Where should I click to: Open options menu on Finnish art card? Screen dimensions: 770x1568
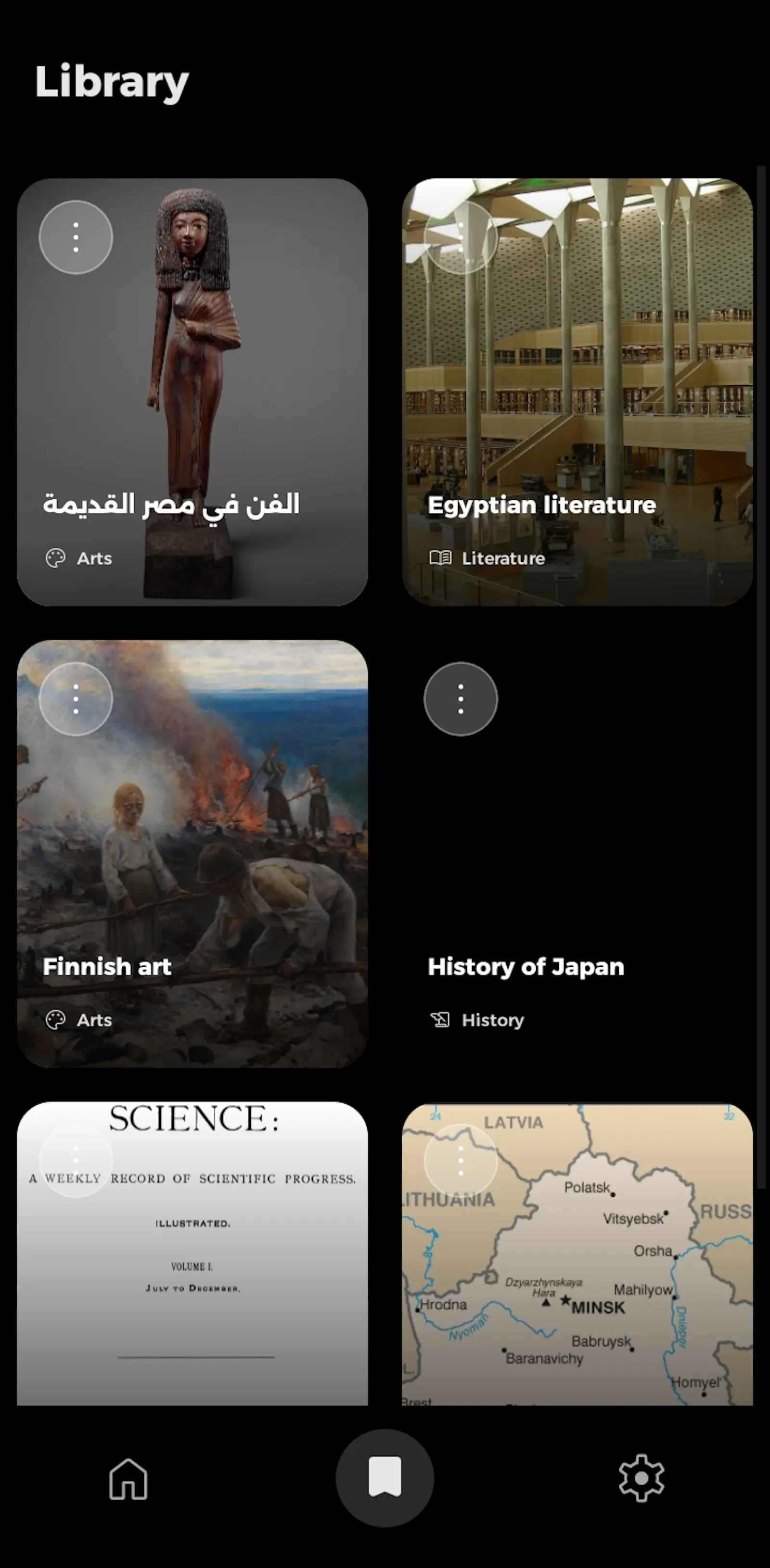coord(76,699)
